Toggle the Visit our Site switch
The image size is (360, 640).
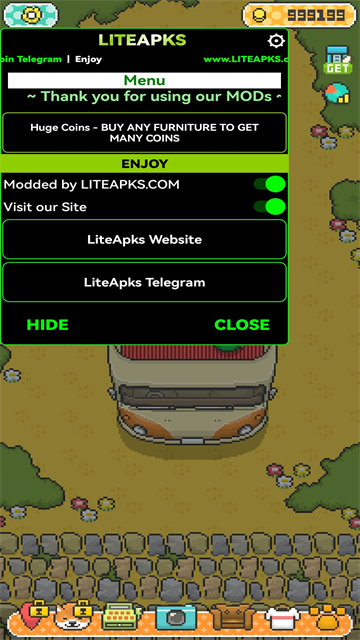point(269,207)
